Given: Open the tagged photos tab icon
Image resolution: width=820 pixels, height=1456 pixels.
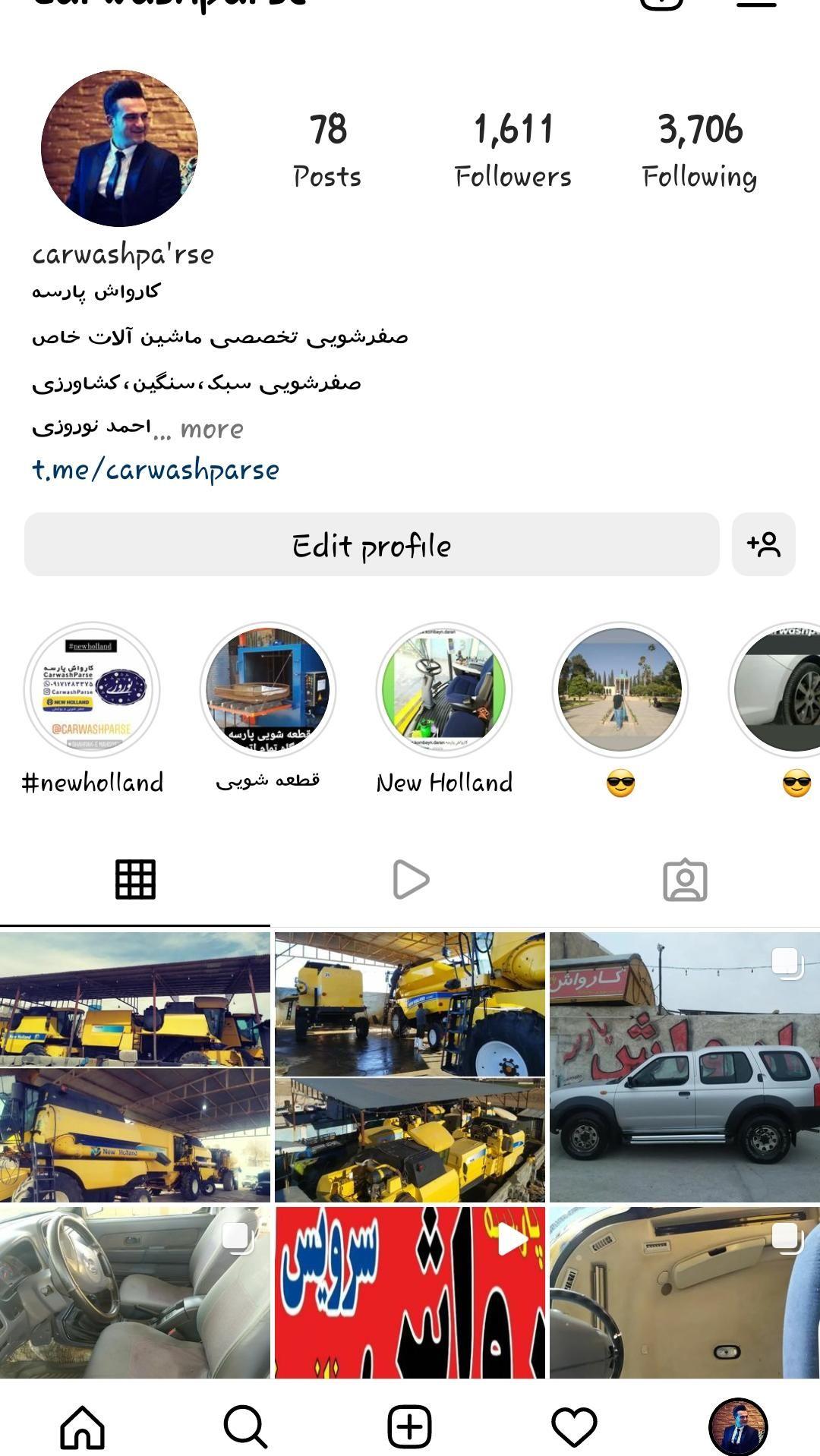Looking at the screenshot, I should click(x=686, y=879).
